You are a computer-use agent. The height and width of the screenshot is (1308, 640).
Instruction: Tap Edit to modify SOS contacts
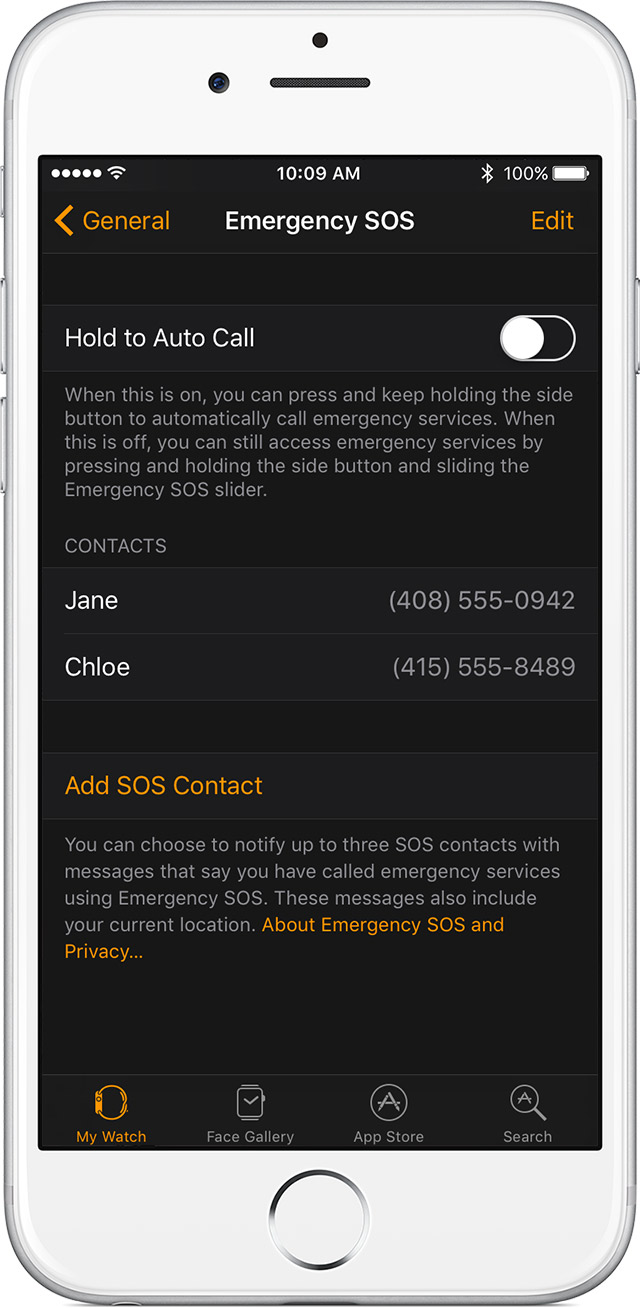point(552,221)
